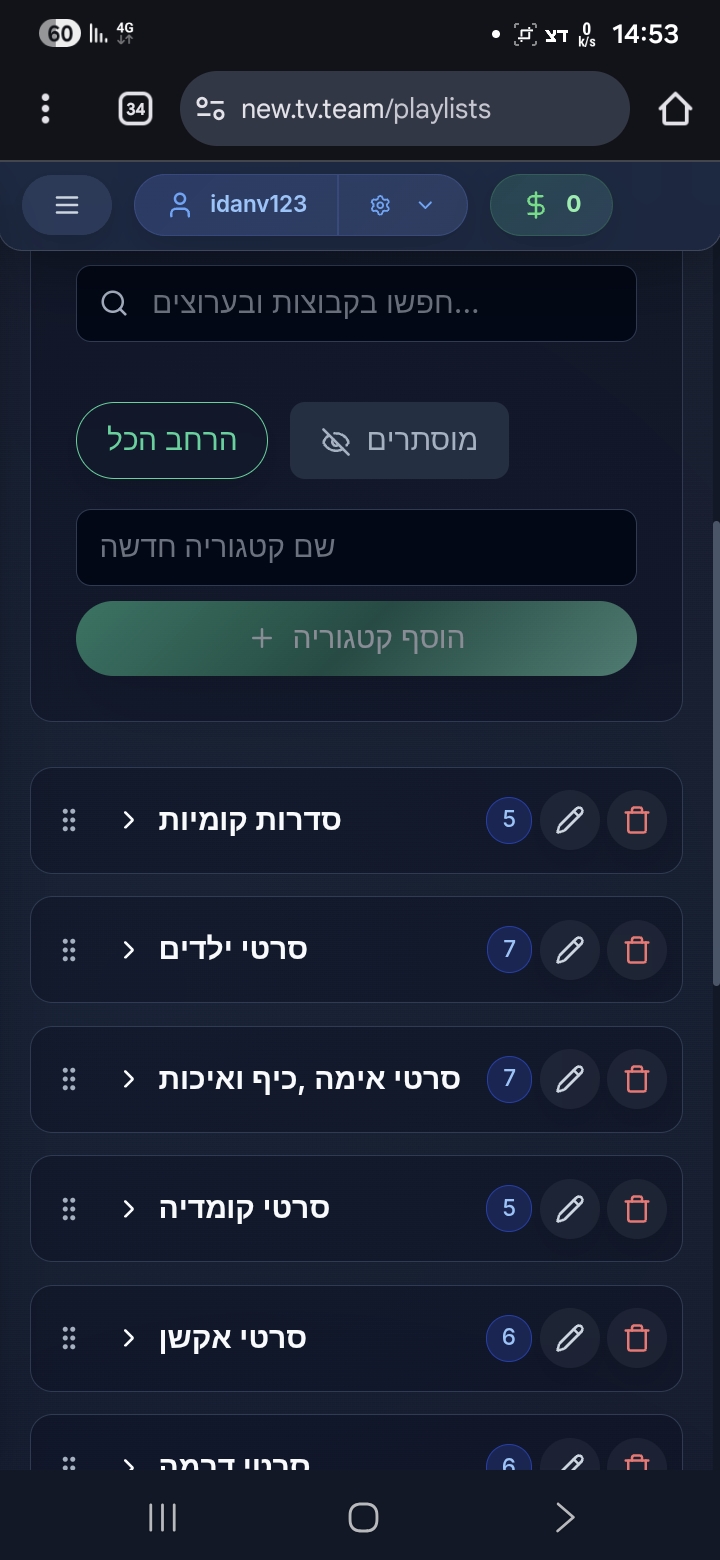Expand the settings gear dropdown
Viewport: 720px width, 1560px height.
point(402,205)
